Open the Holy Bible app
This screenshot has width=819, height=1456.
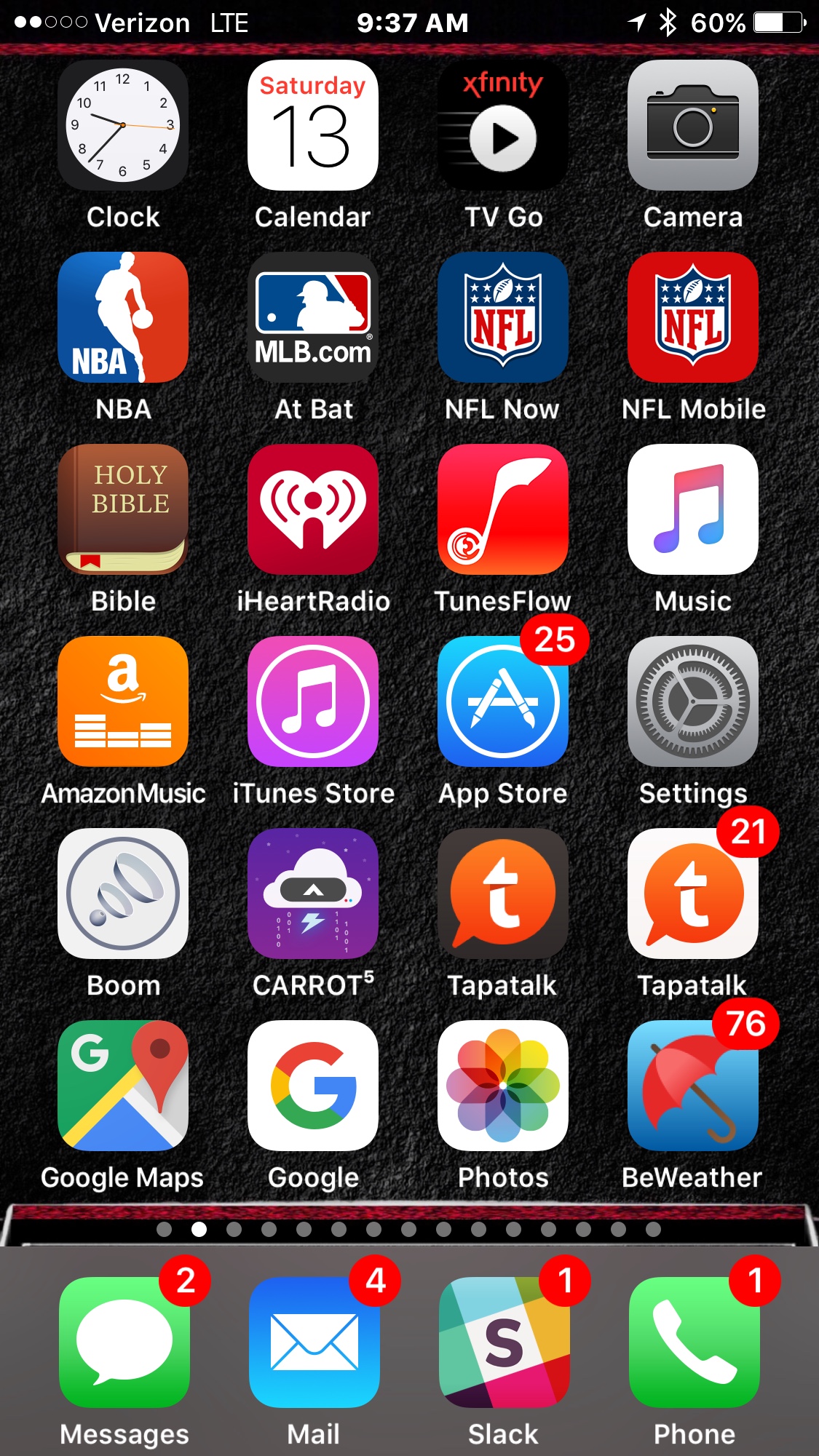click(x=123, y=509)
